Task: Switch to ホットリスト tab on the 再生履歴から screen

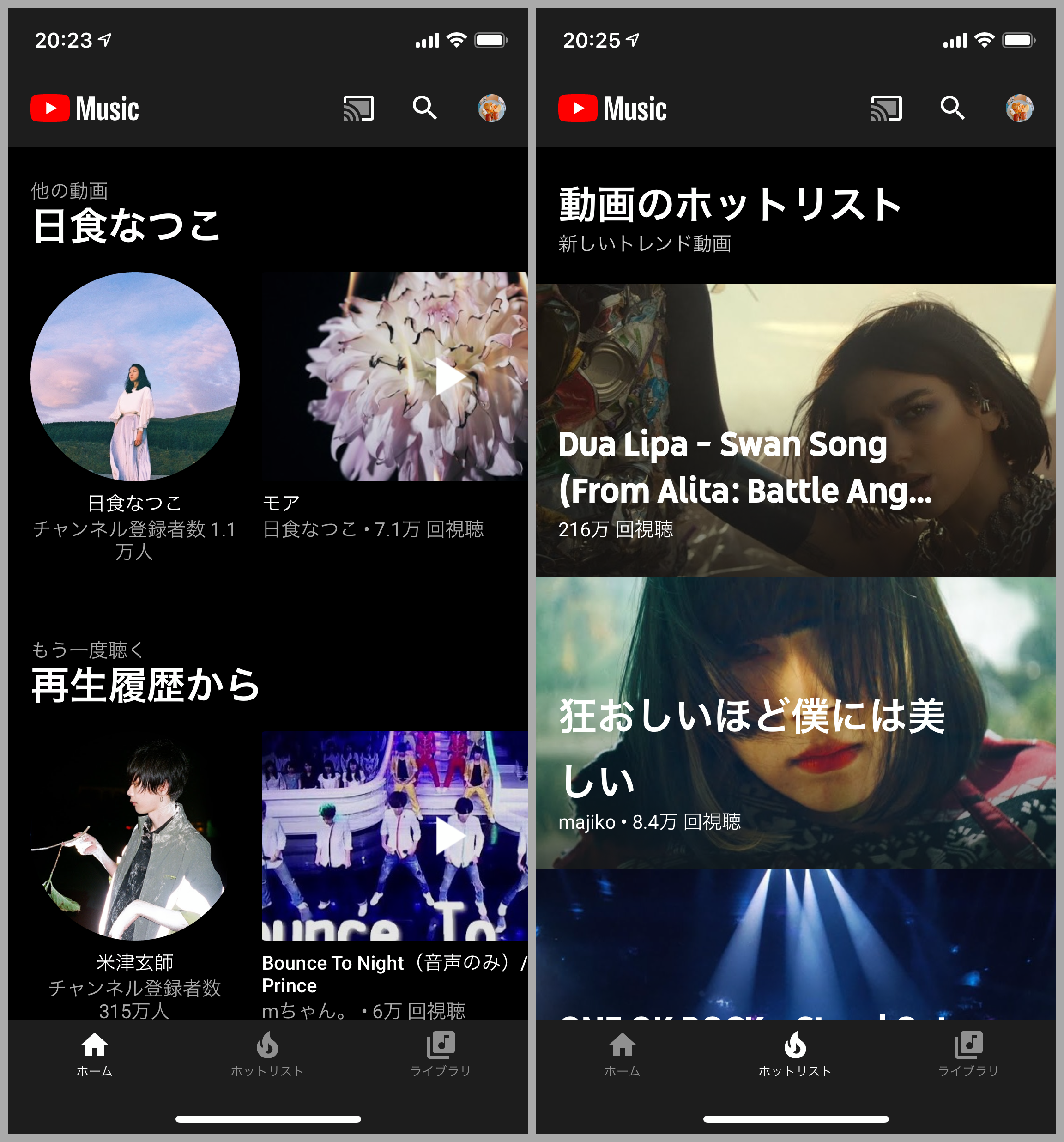Action: 267,1054
